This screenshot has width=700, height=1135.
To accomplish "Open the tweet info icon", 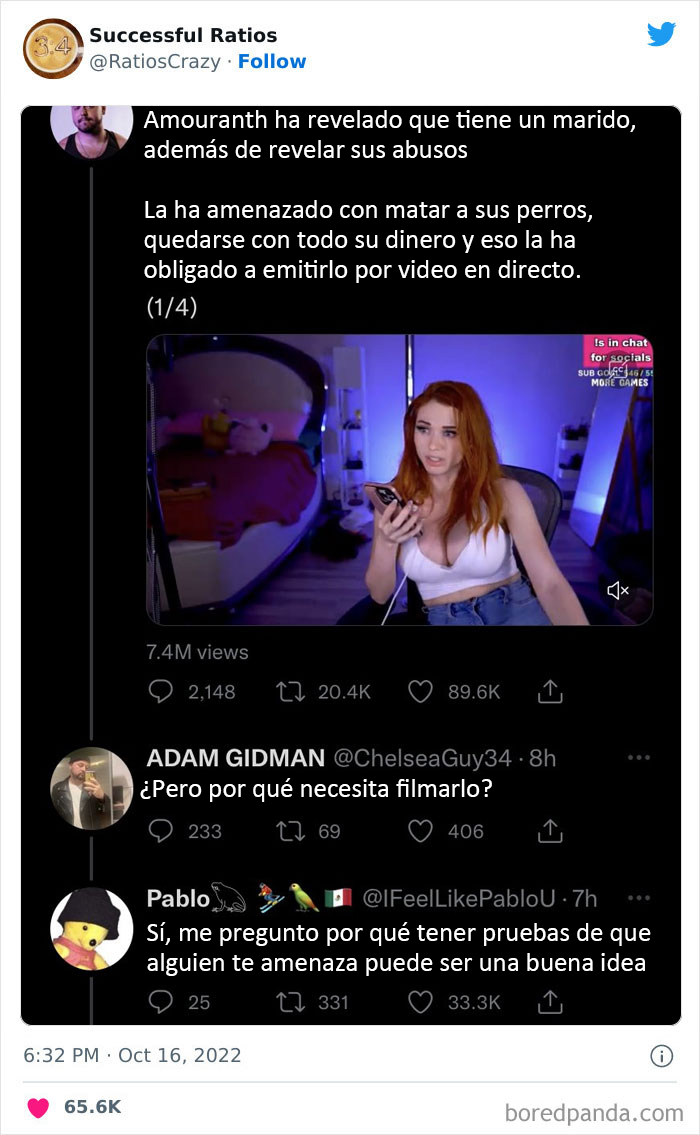I will tap(661, 1056).
